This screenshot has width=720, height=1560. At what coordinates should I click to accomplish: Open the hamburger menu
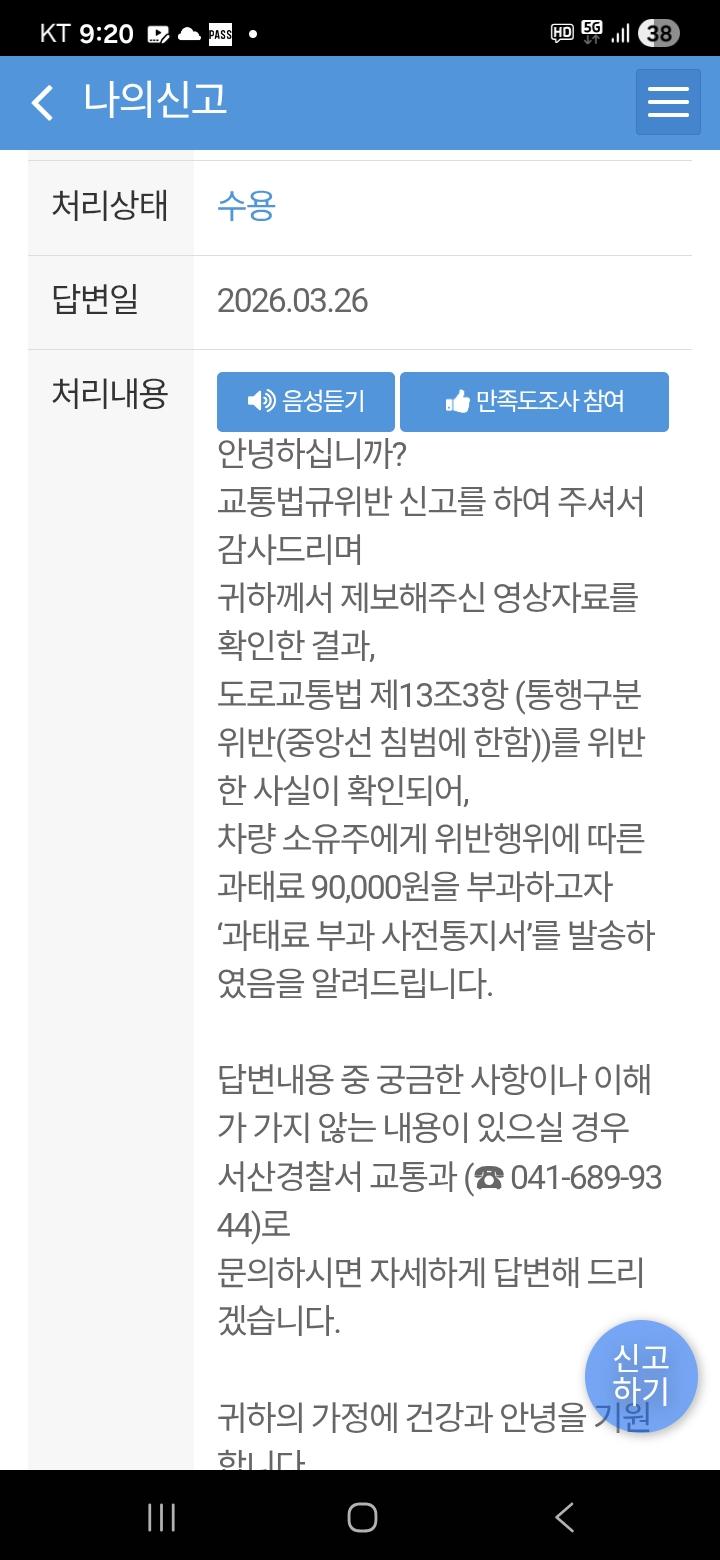tap(668, 102)
